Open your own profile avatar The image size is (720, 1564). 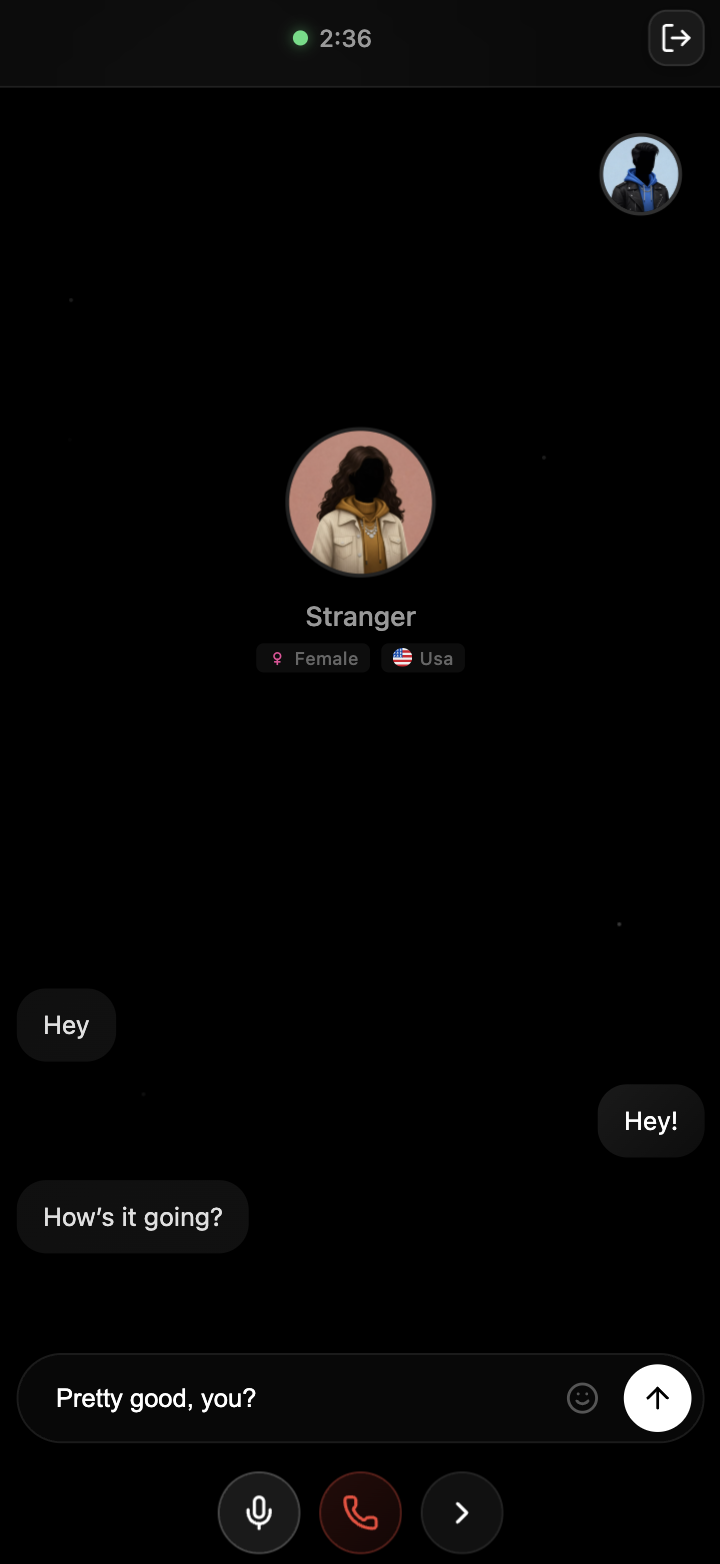(x=640, y=174)
